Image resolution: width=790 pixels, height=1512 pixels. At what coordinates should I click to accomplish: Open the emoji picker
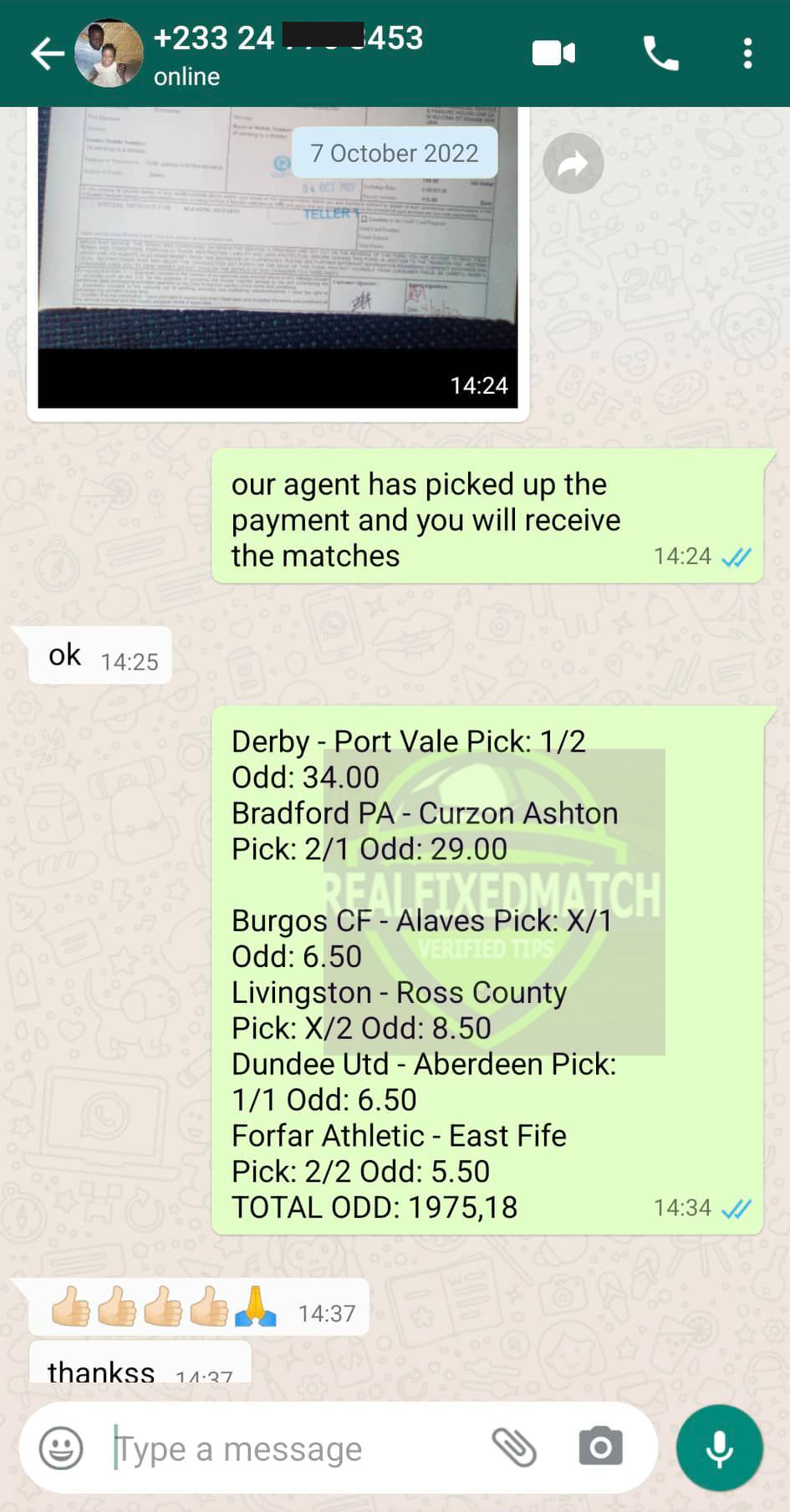pyautogui.click(x=61, y=1448)
